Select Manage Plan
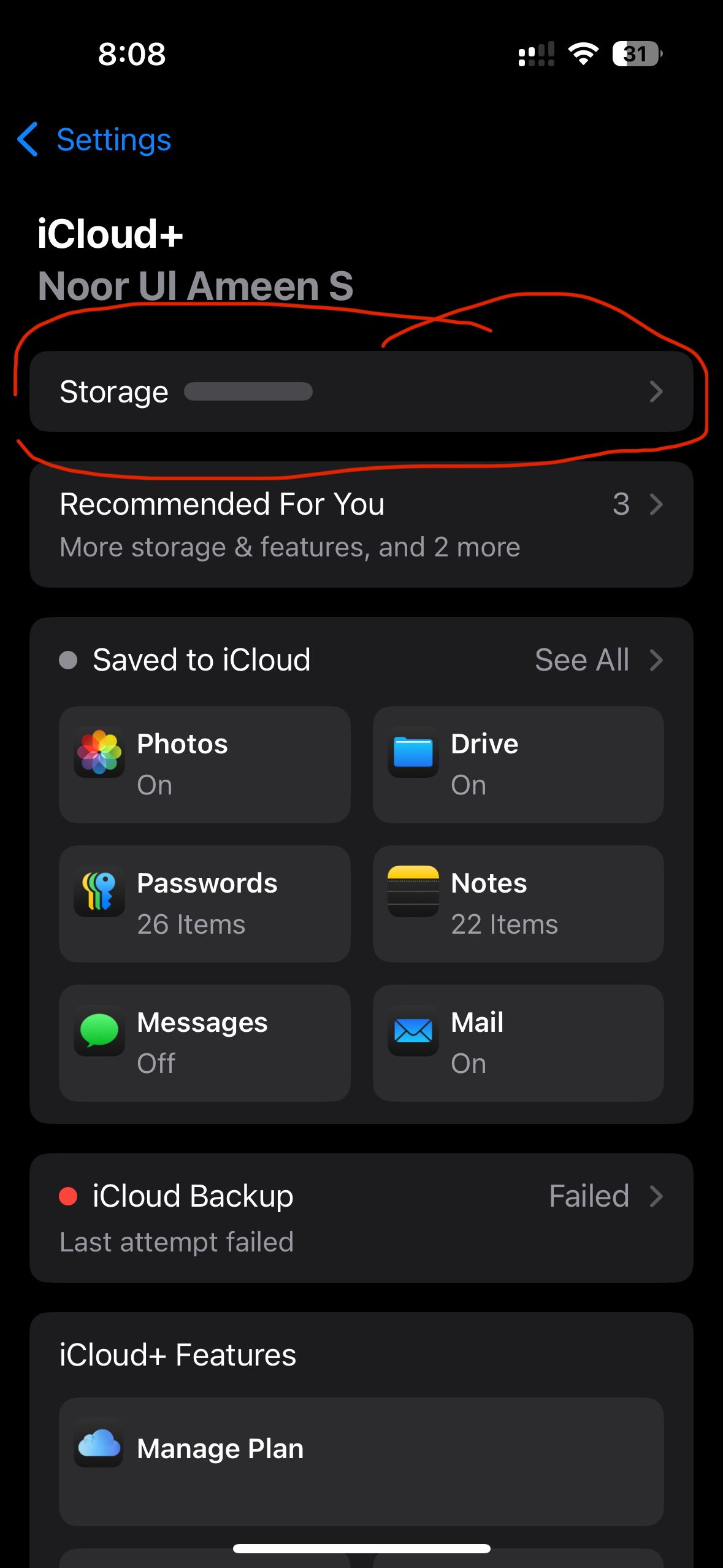Screen dimensions: 723x1568 coord(361,1461)
